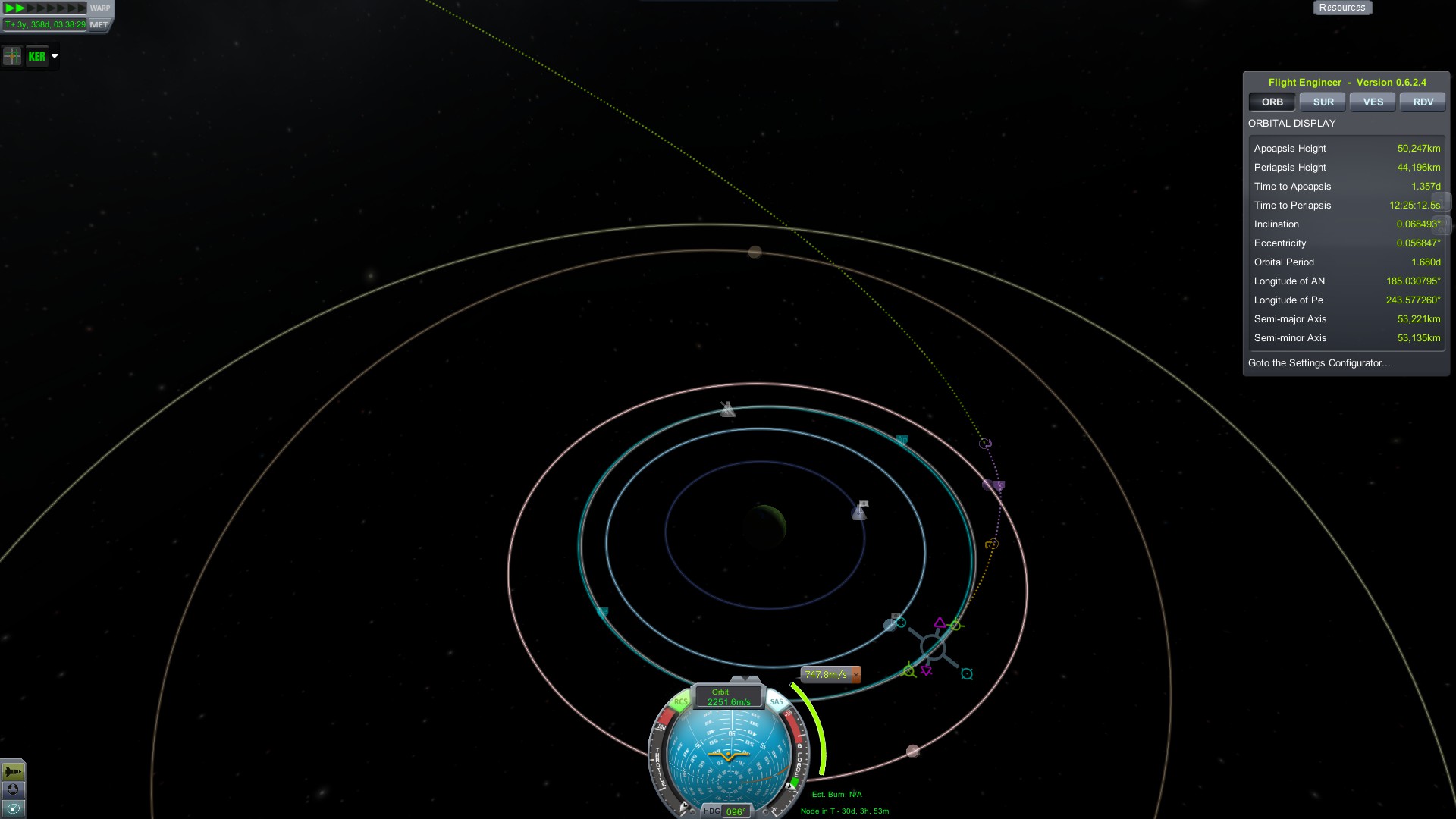Delete the 747.8m/s maneuver node
Screen dimensions: 1456x819
pos(856,674)
